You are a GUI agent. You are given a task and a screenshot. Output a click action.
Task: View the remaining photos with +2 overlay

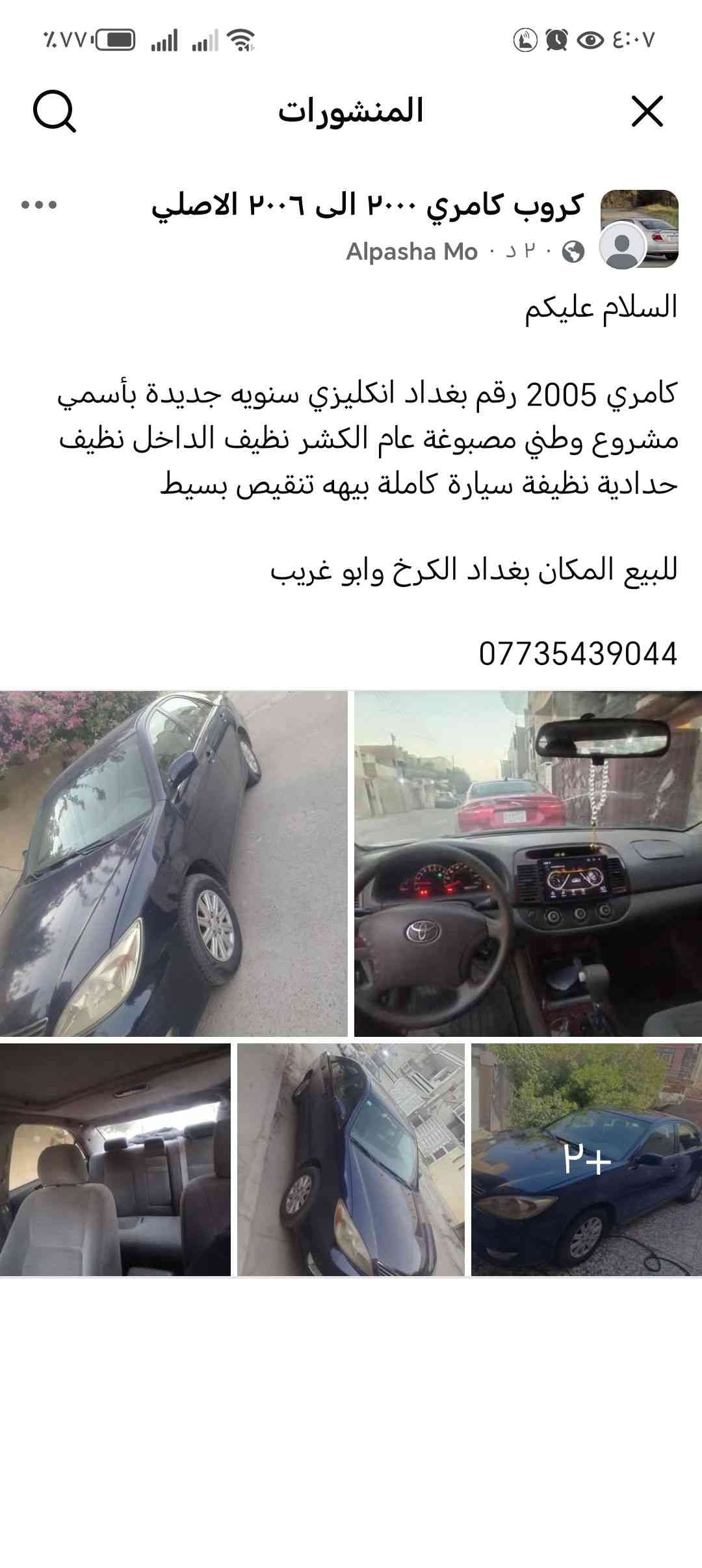click(586, 1159)
